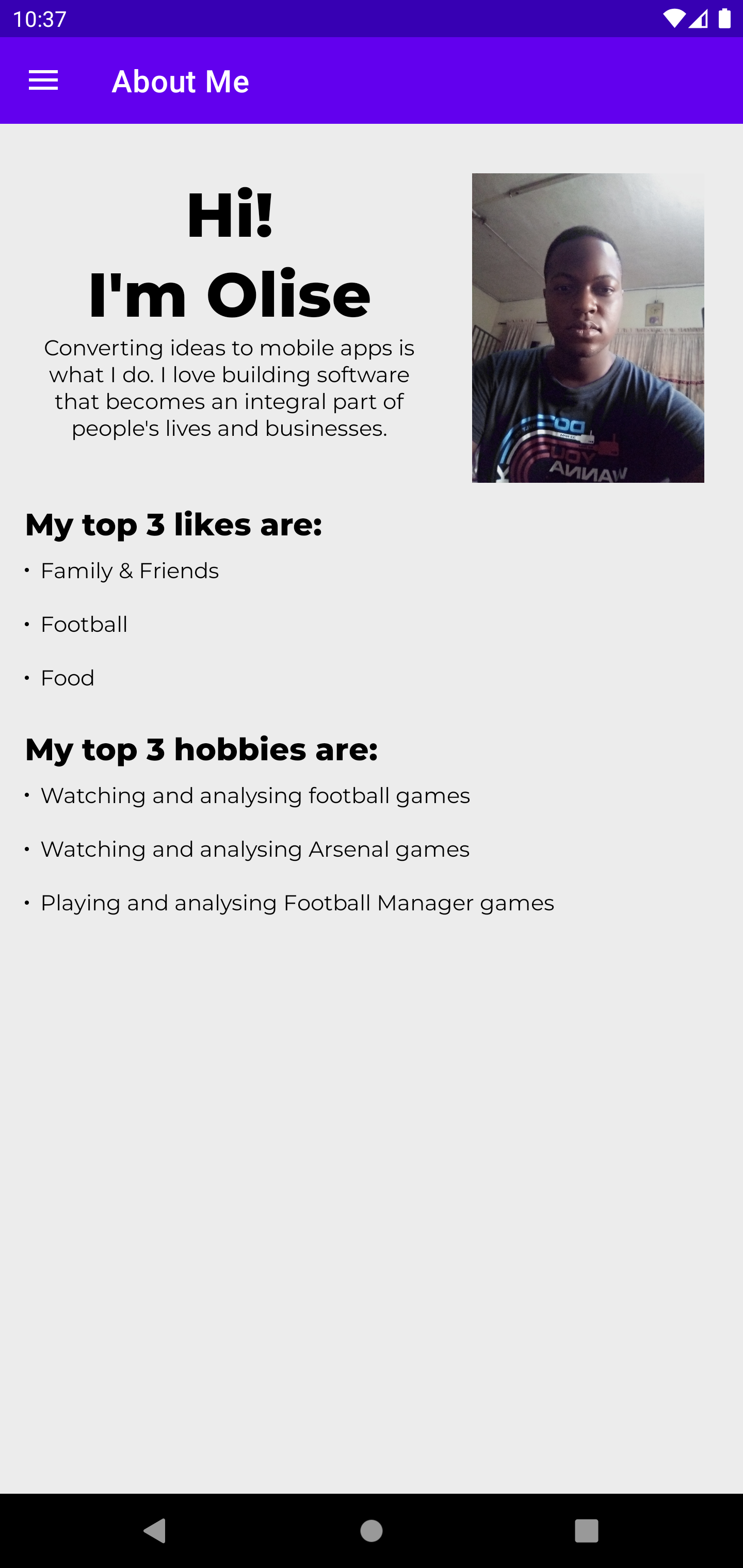Click the intro paragraph about mobile apps
The image size is (743, 1568).
(230, 387)
